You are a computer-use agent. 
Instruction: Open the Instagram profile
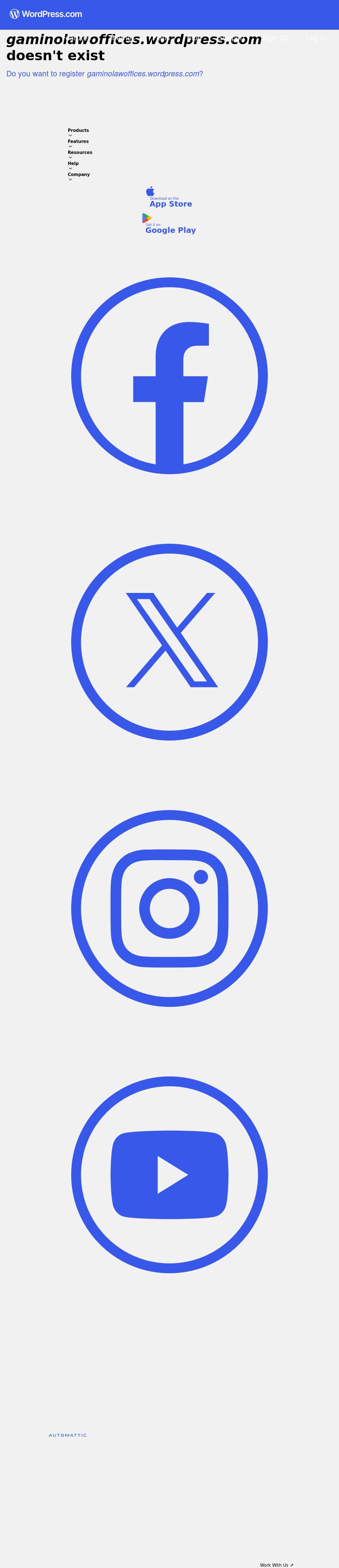click(169, 908)
